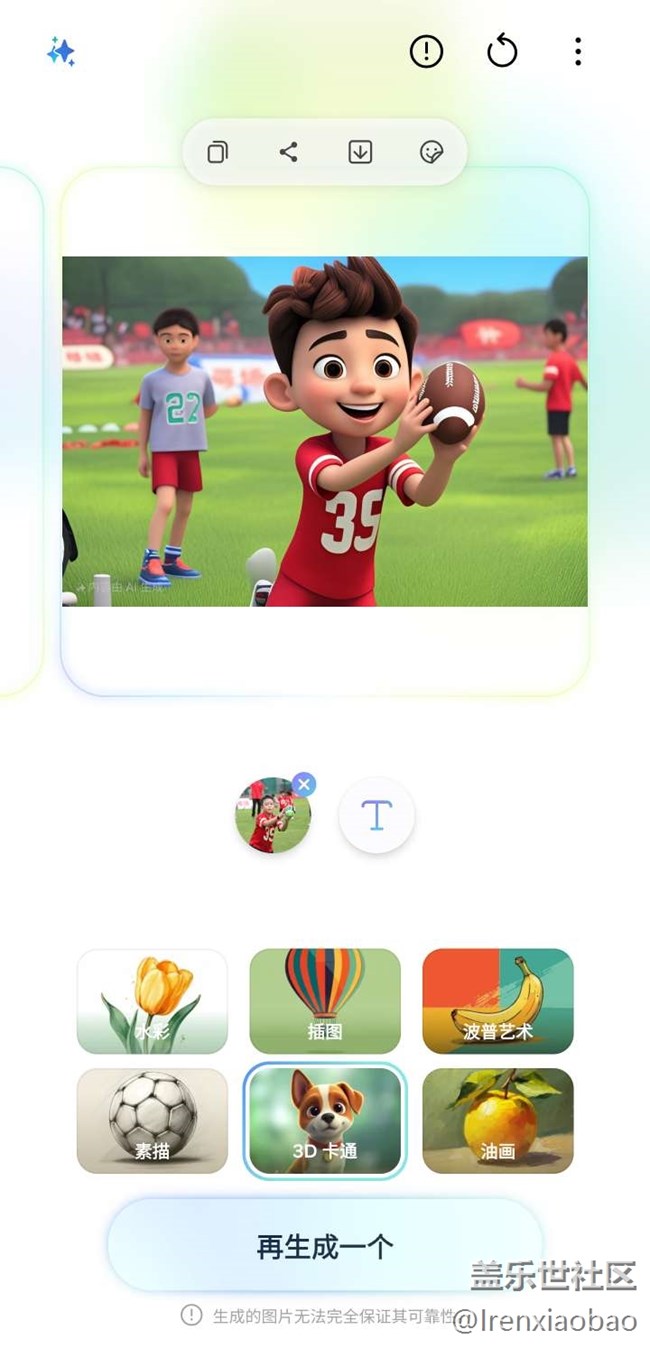The height and width of the screenshot is (1358, 650).
Task: Switch to the 素描 sketch style
Action: [x=152, y=1121]
